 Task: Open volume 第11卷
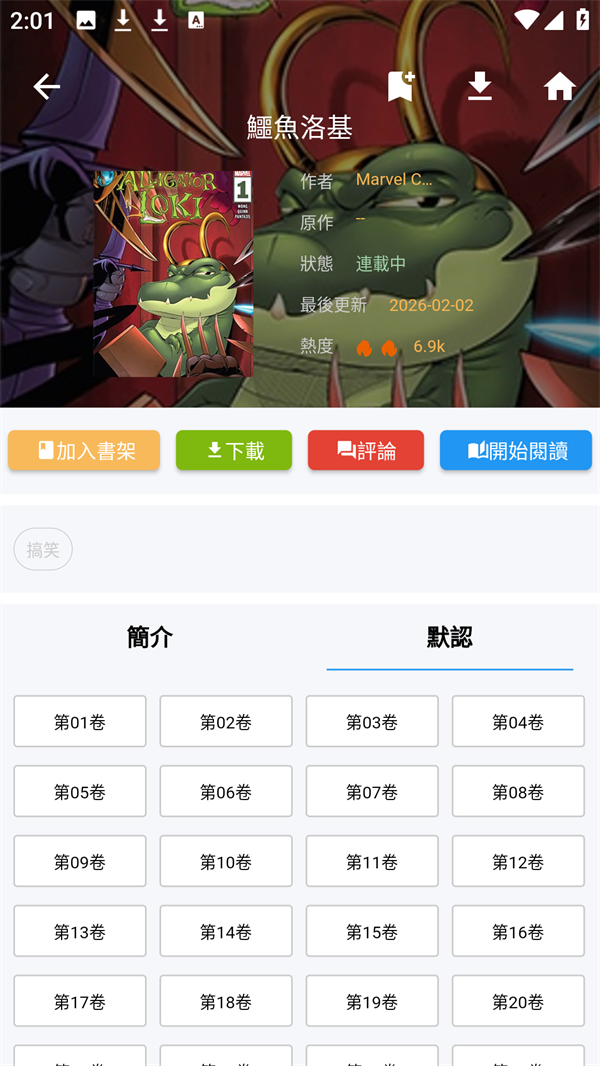pos(372,861)
